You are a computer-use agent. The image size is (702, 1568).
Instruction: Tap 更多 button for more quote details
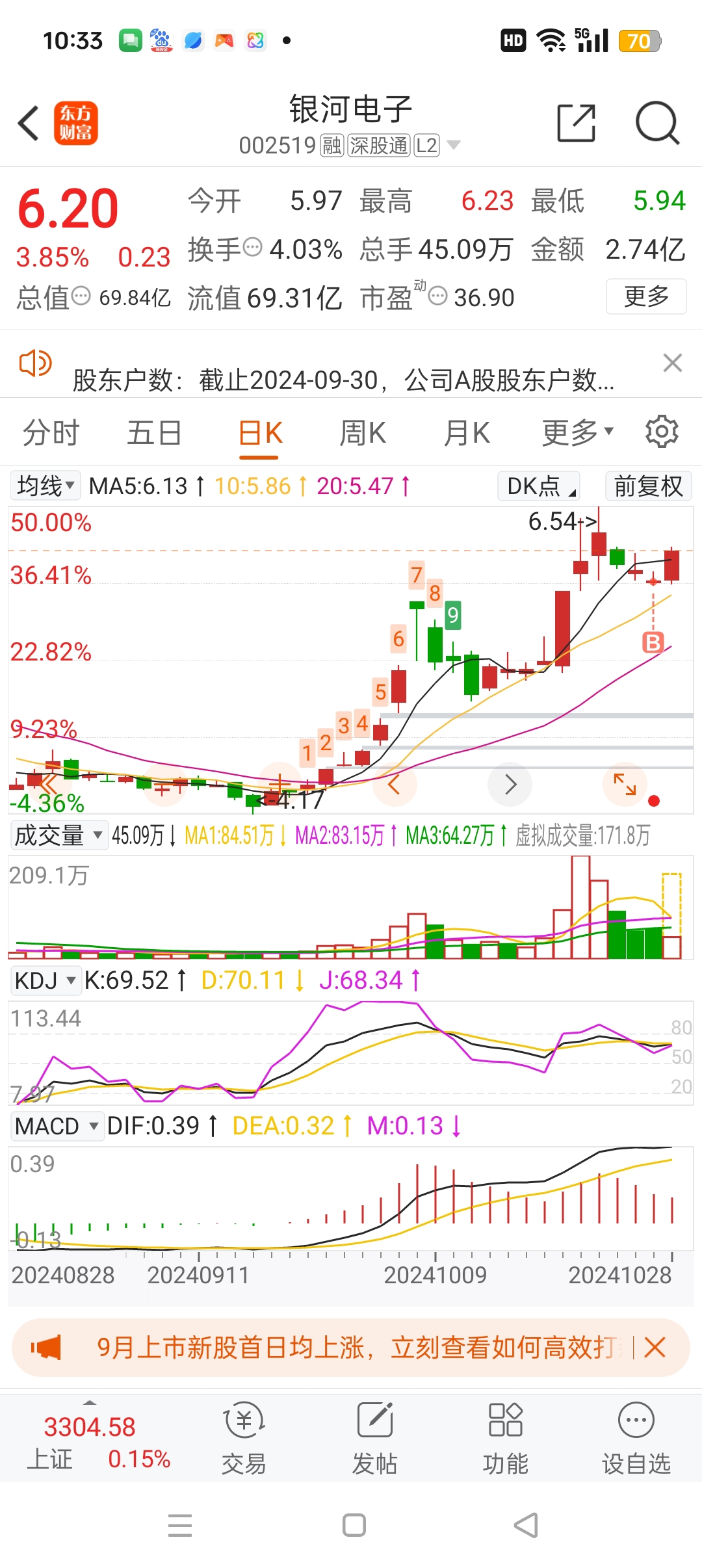point(646,296)
